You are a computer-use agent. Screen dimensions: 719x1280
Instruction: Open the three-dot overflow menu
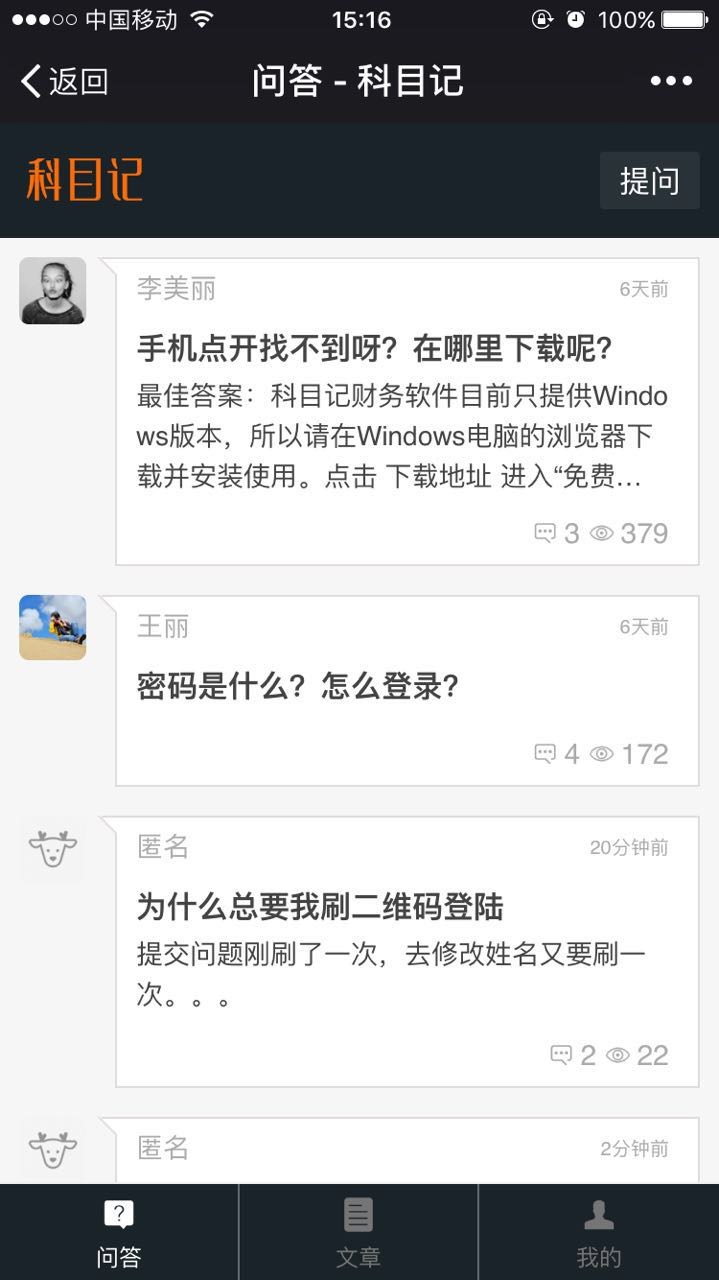(671, 81)
